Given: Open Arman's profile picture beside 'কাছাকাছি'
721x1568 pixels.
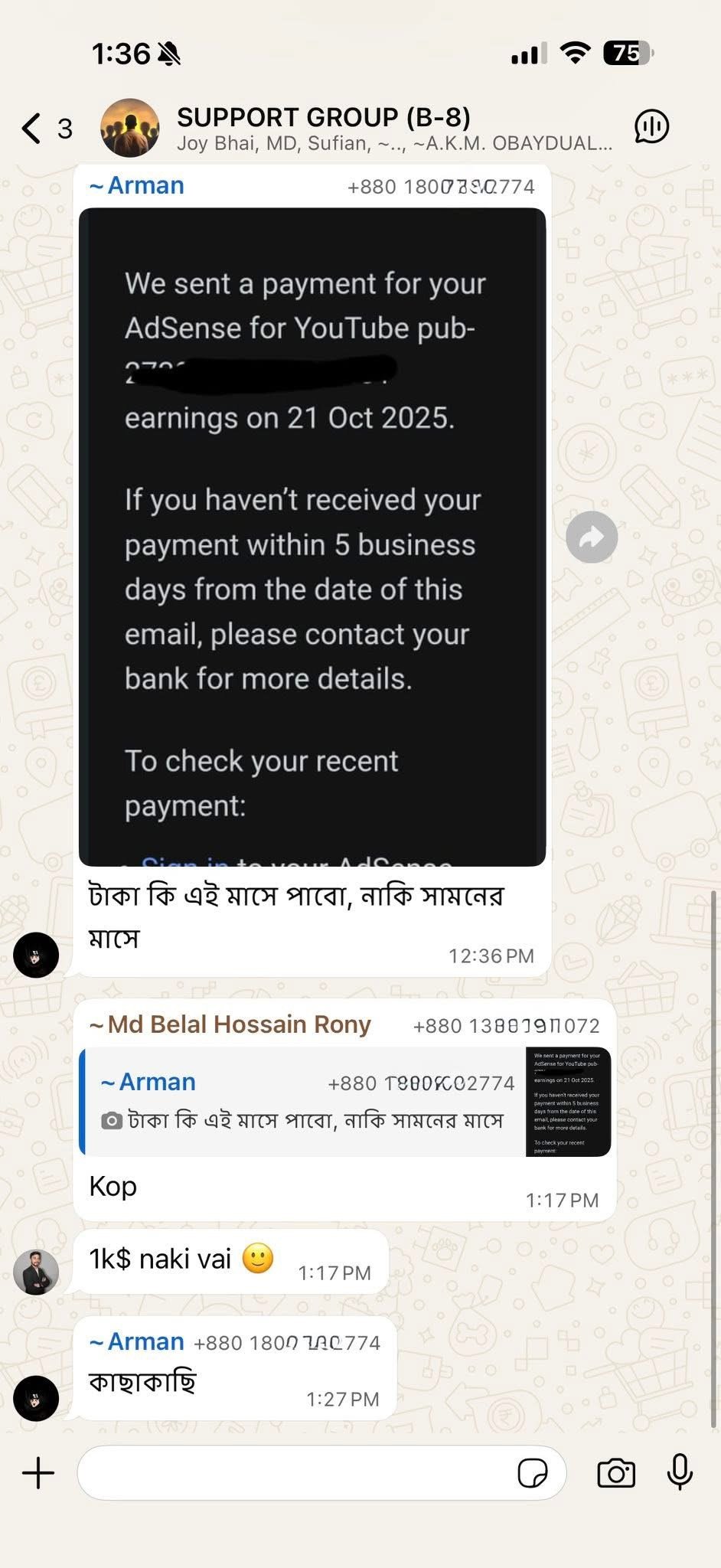Looking at the screenshot, I should pyautogui.click(x=36, y=1398).
